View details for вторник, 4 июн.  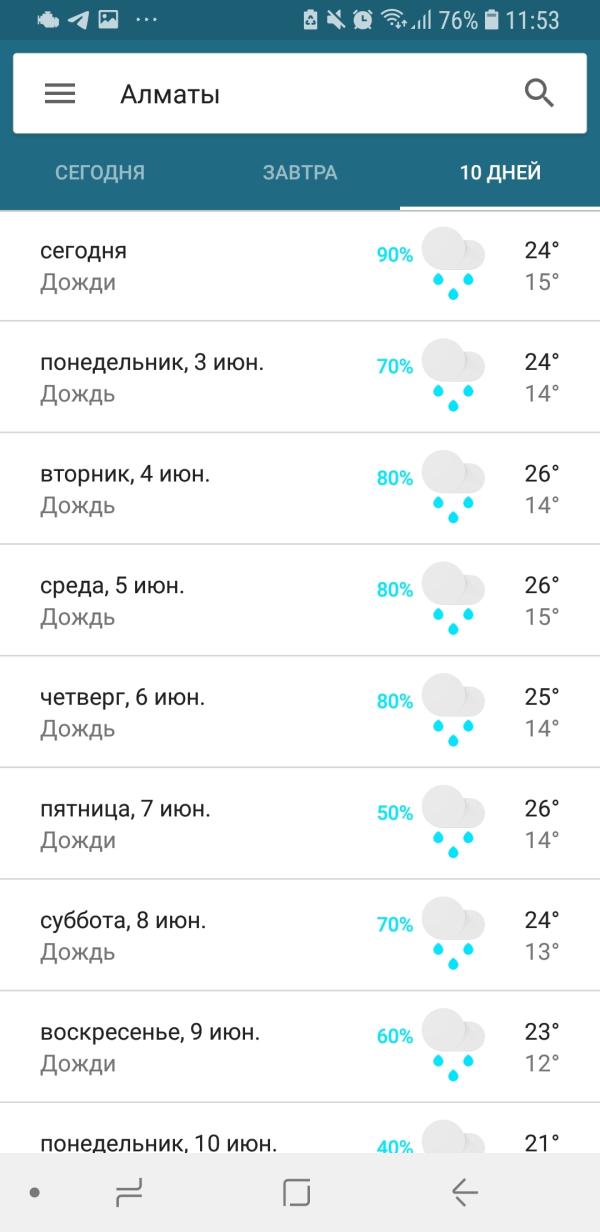pos(300,489)
